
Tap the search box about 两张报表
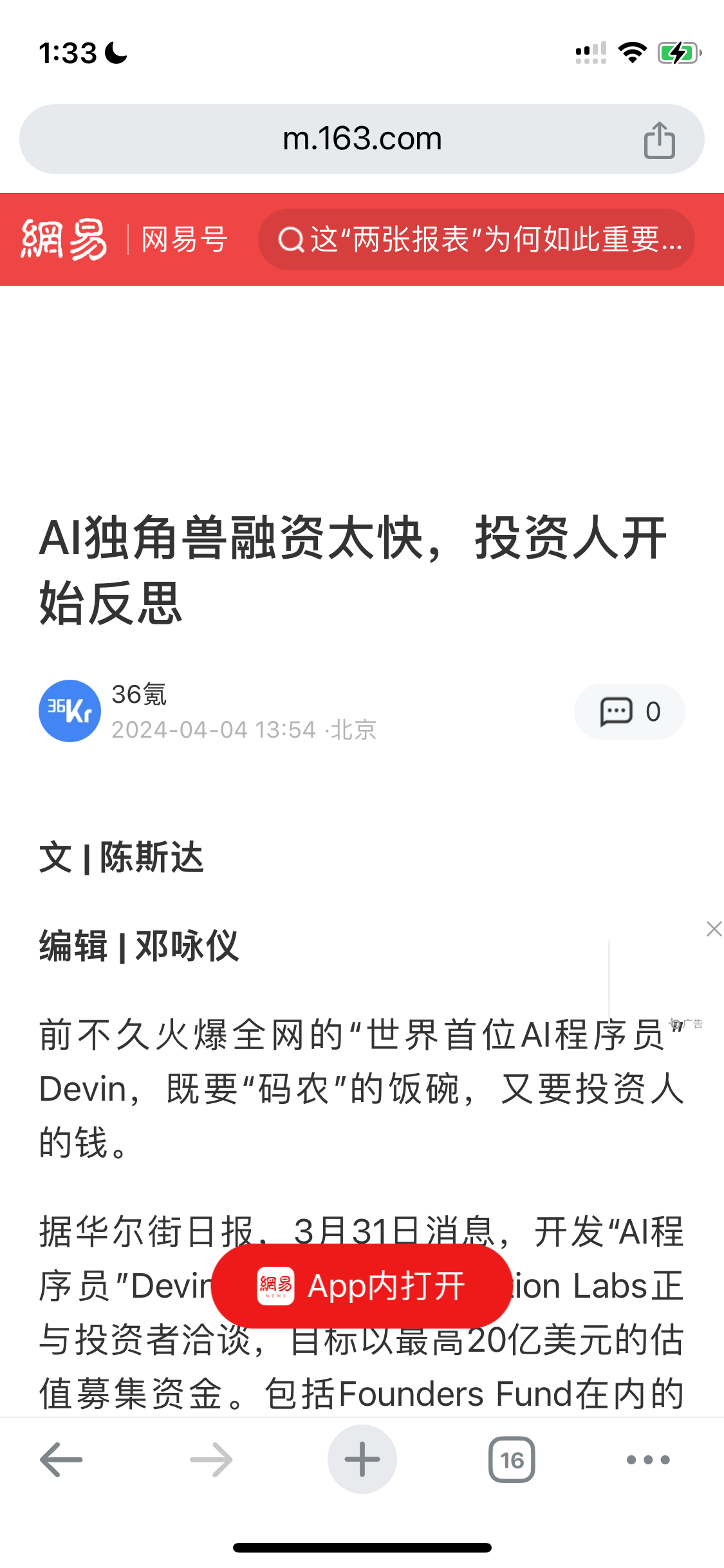point(476,239)
